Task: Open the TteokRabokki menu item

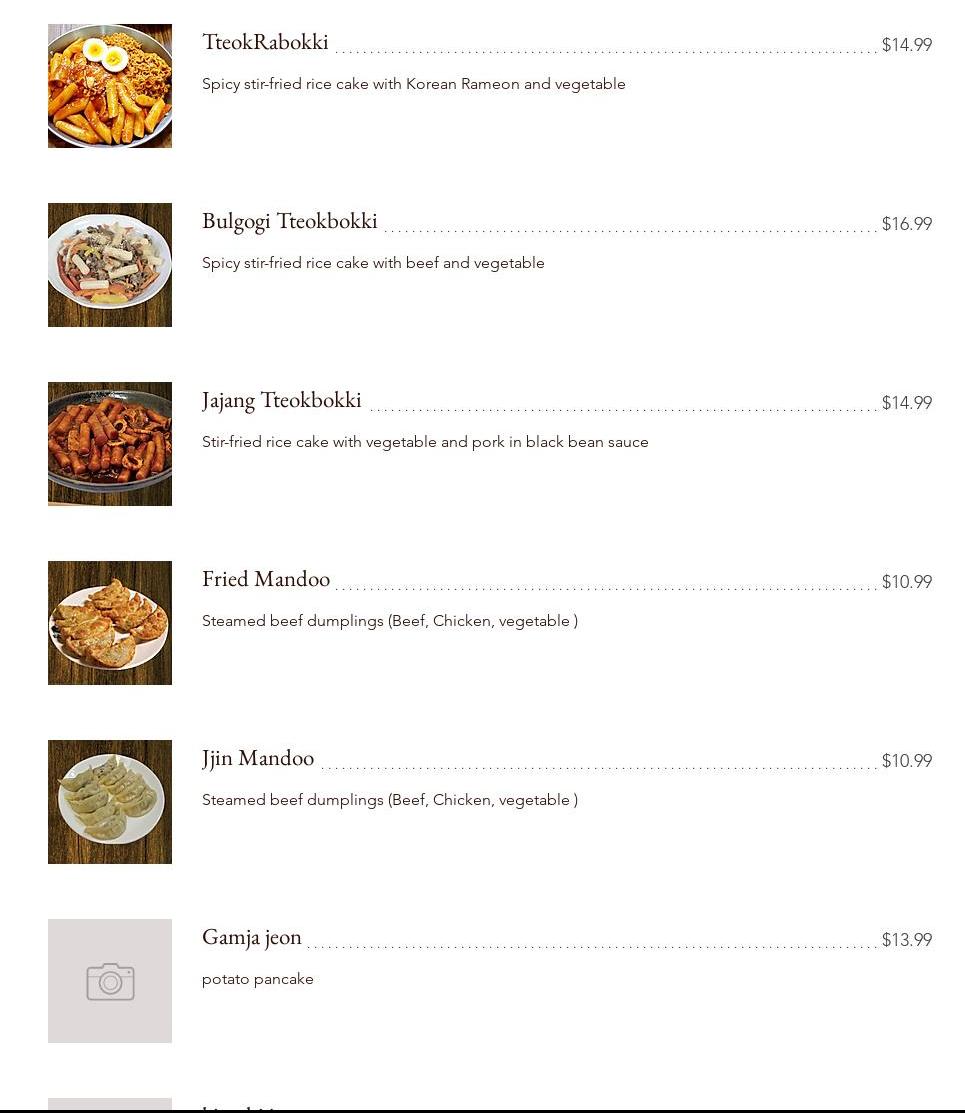Action: click(x=265, y=42)
